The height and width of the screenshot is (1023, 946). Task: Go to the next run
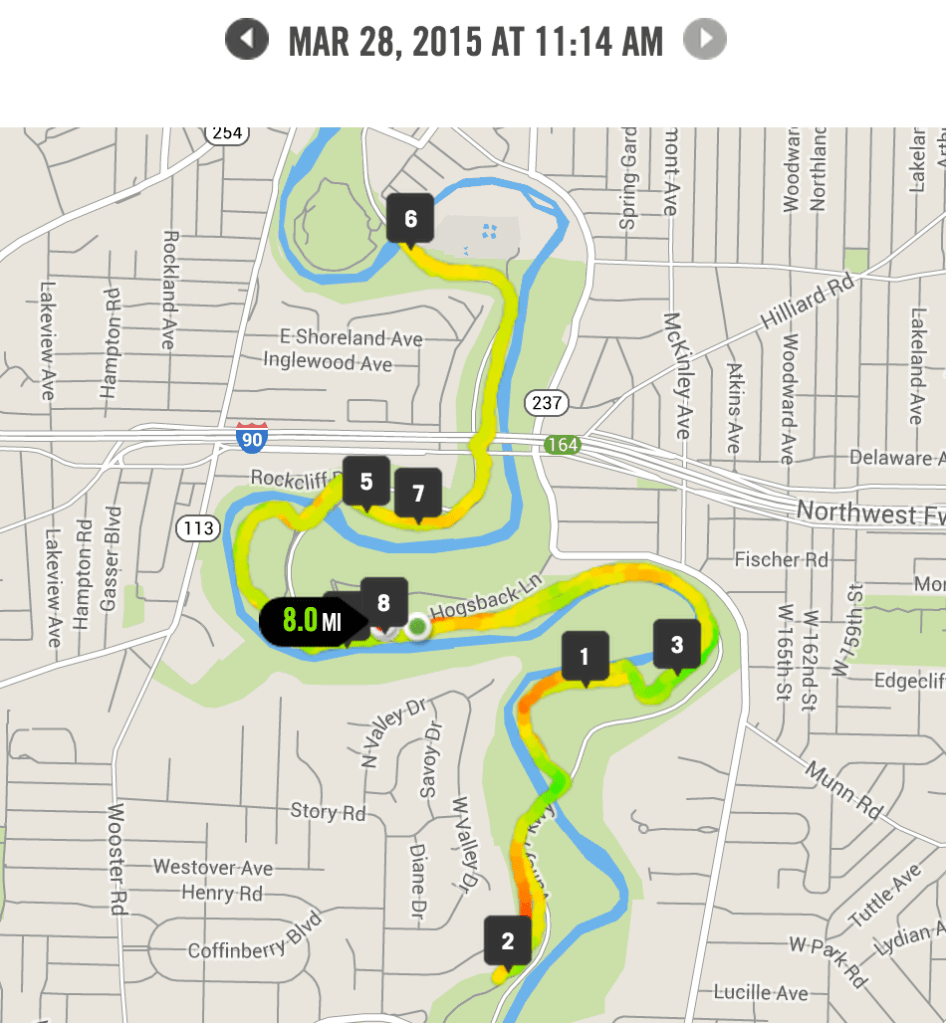pyautogui.click(x=704, y=40)
